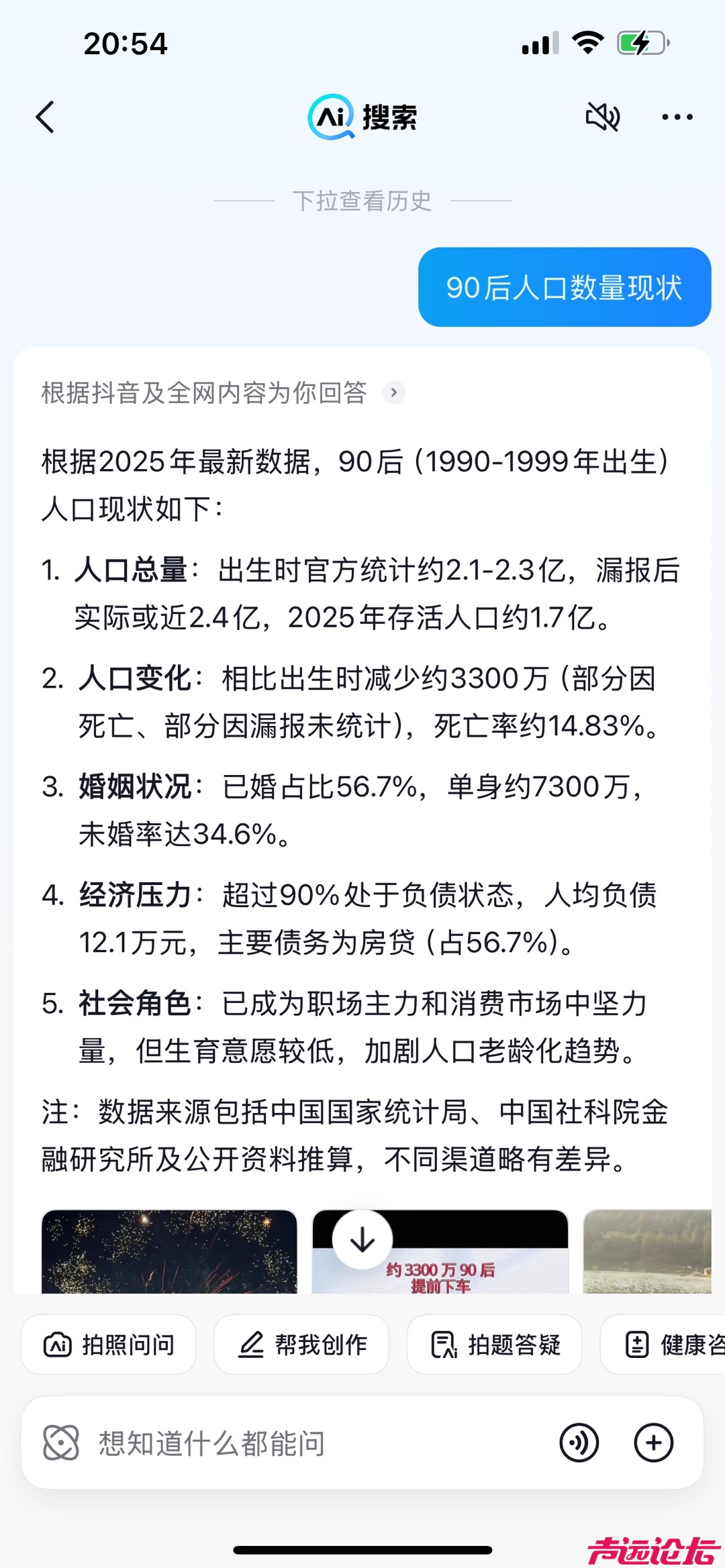Go back using the top-left arrow
The height and width of the screenshot is (1568, 725).
coord(45,117)
